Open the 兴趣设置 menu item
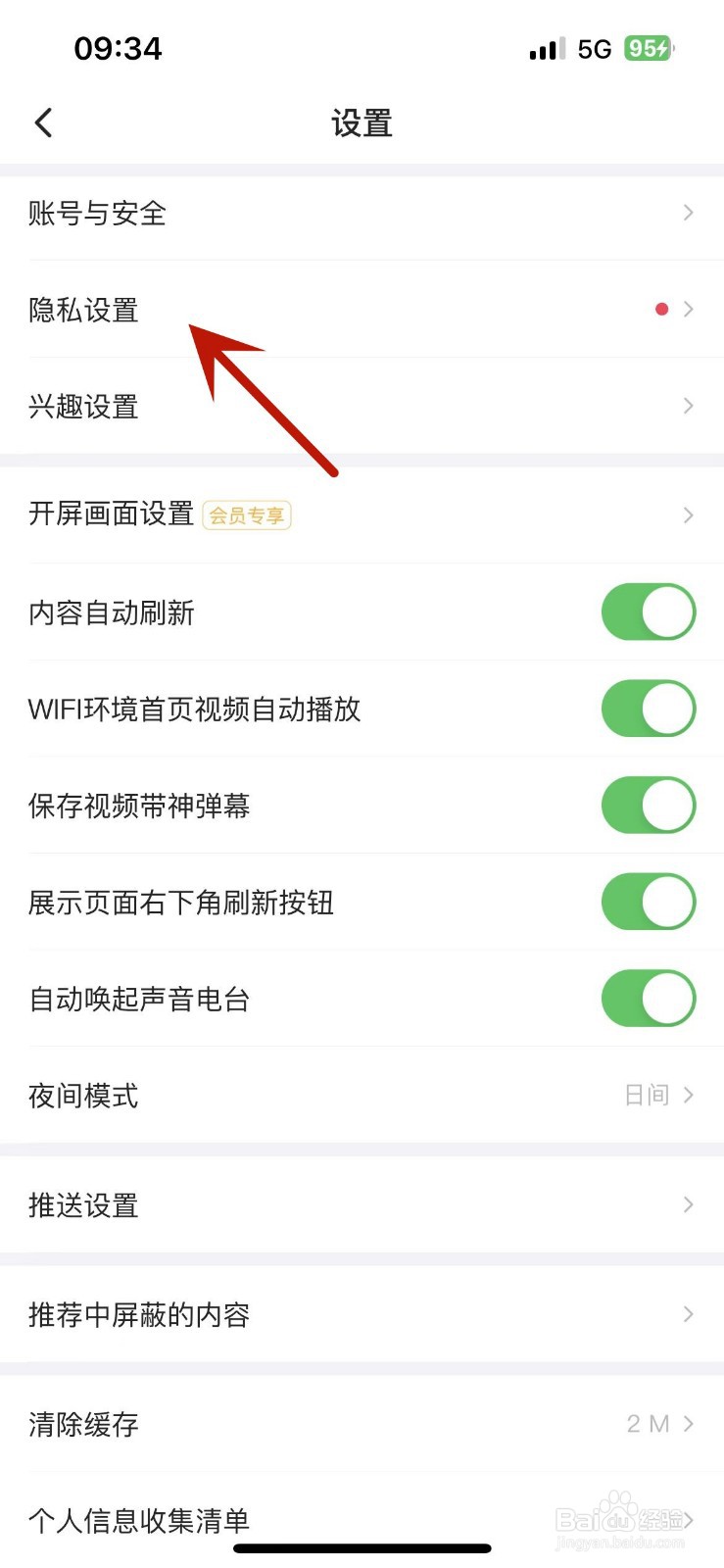 click(x=83, y=406)
